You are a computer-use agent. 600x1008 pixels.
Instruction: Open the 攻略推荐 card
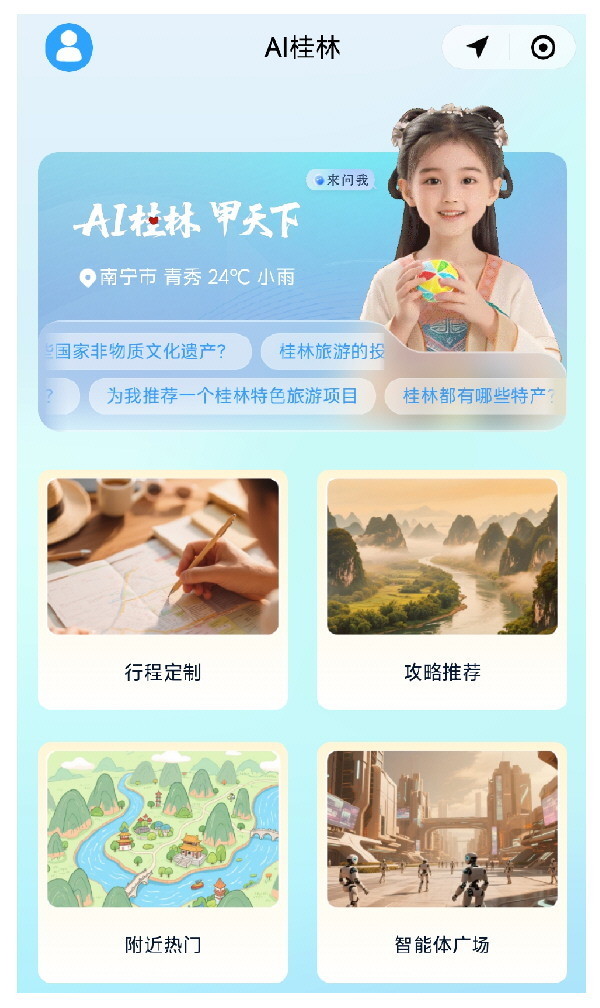pos(442,590)
